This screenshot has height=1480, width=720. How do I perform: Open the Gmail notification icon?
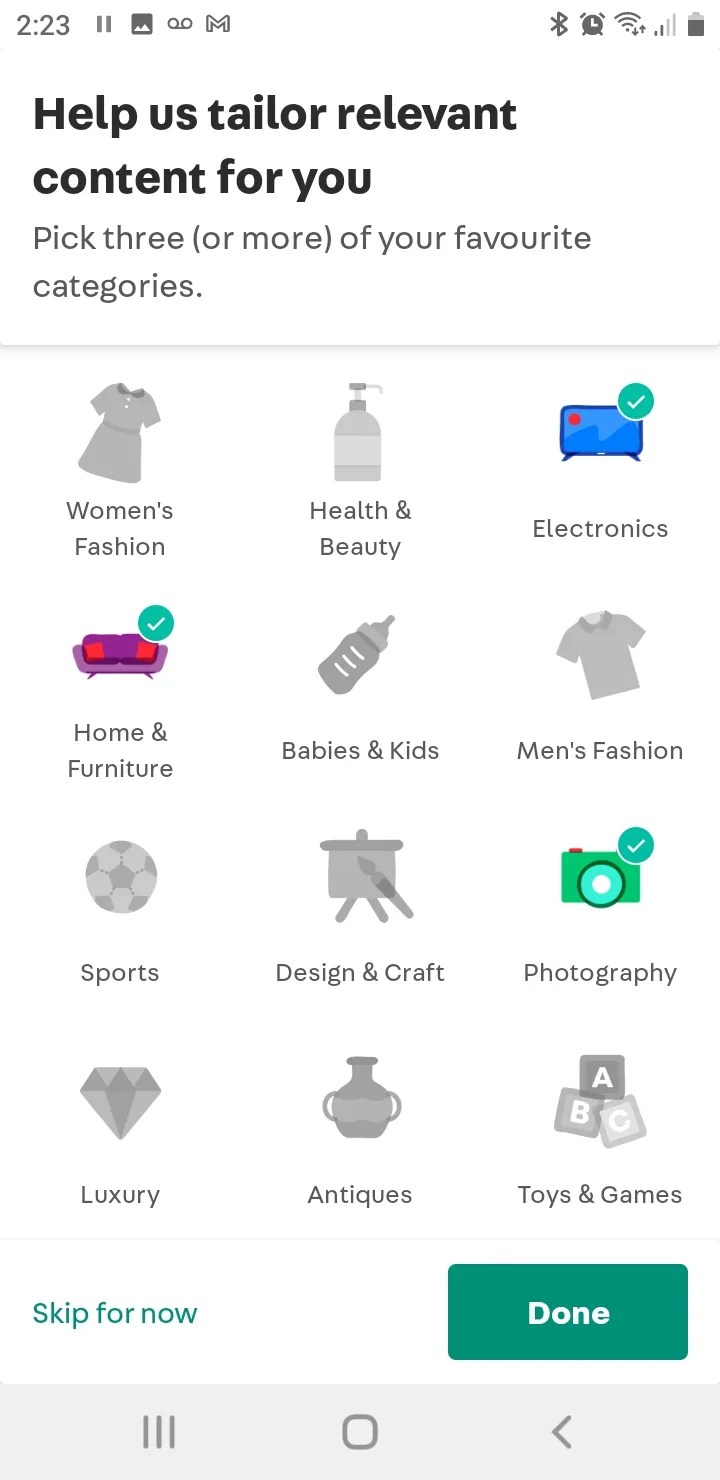pos(218,24)
